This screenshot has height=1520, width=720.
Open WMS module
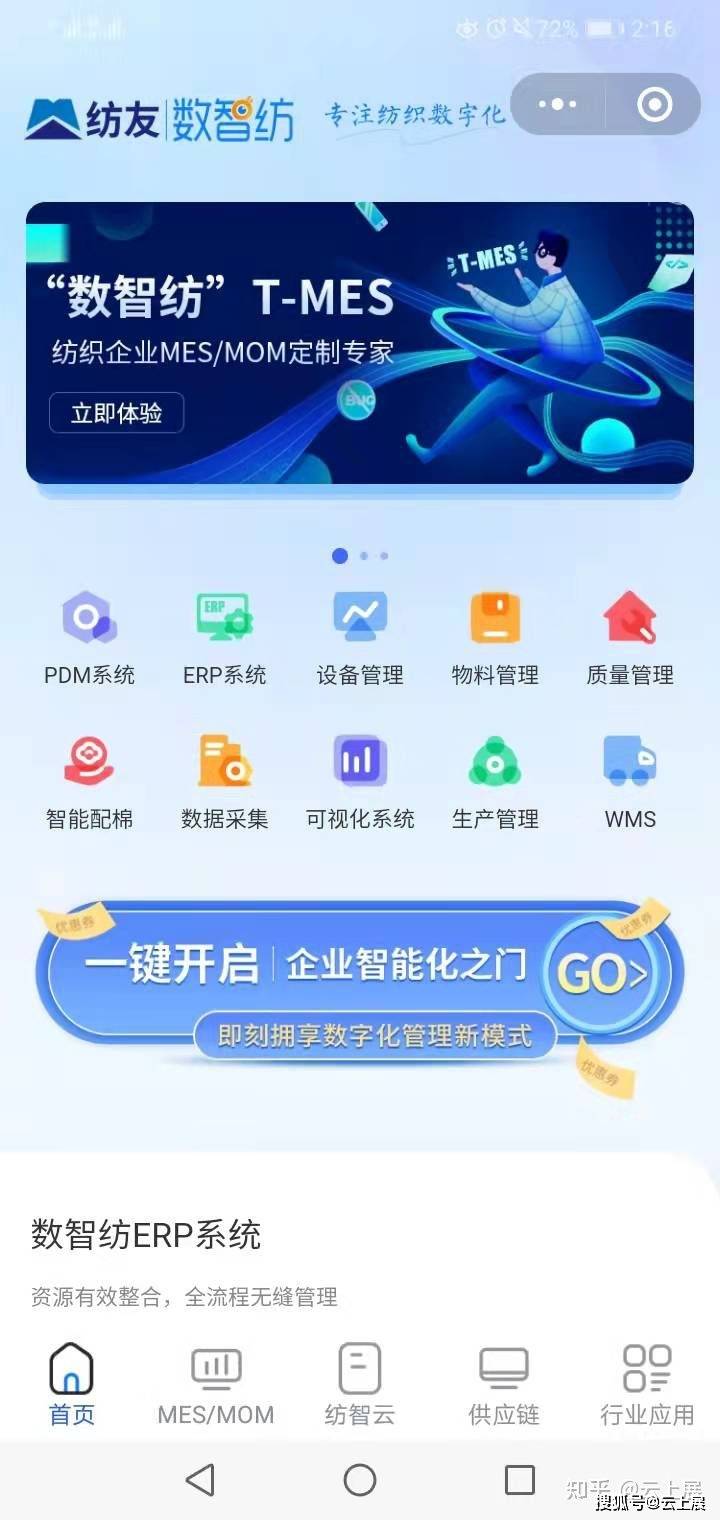[630, 782]
